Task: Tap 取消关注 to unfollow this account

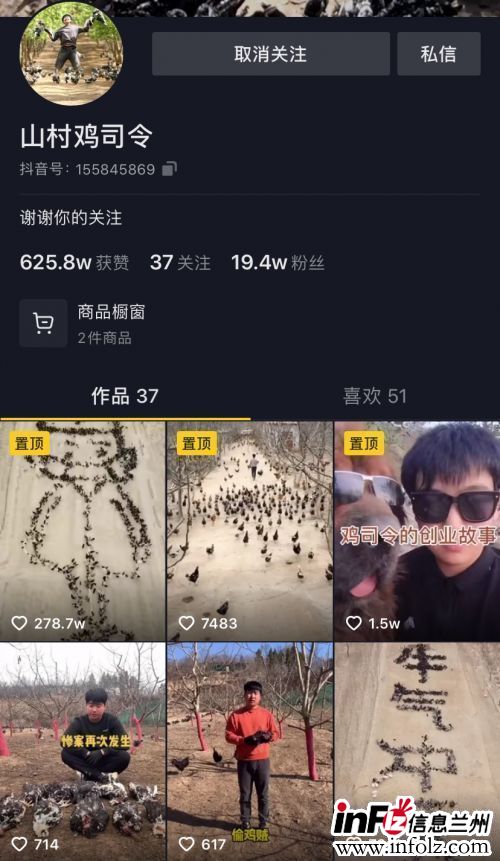Action: click(271, 54)
